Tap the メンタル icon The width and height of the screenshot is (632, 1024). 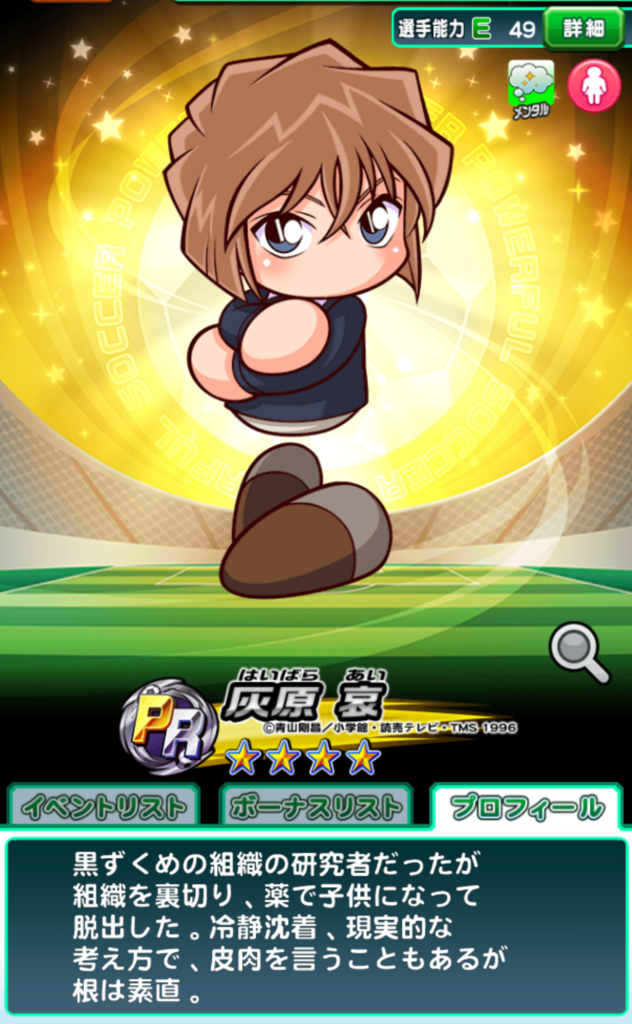pyautogui.click(x=531, y=89)
